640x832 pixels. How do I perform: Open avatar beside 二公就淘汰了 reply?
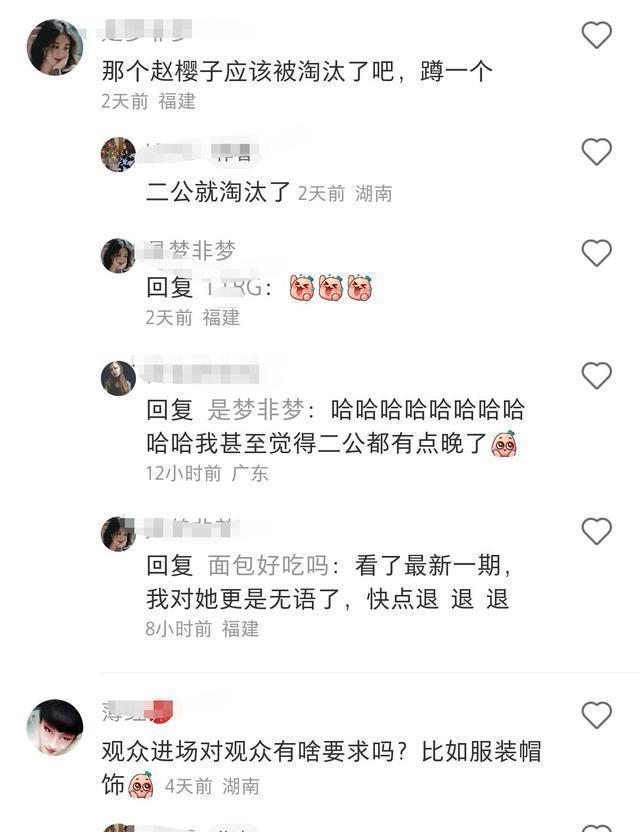point(118,154)
